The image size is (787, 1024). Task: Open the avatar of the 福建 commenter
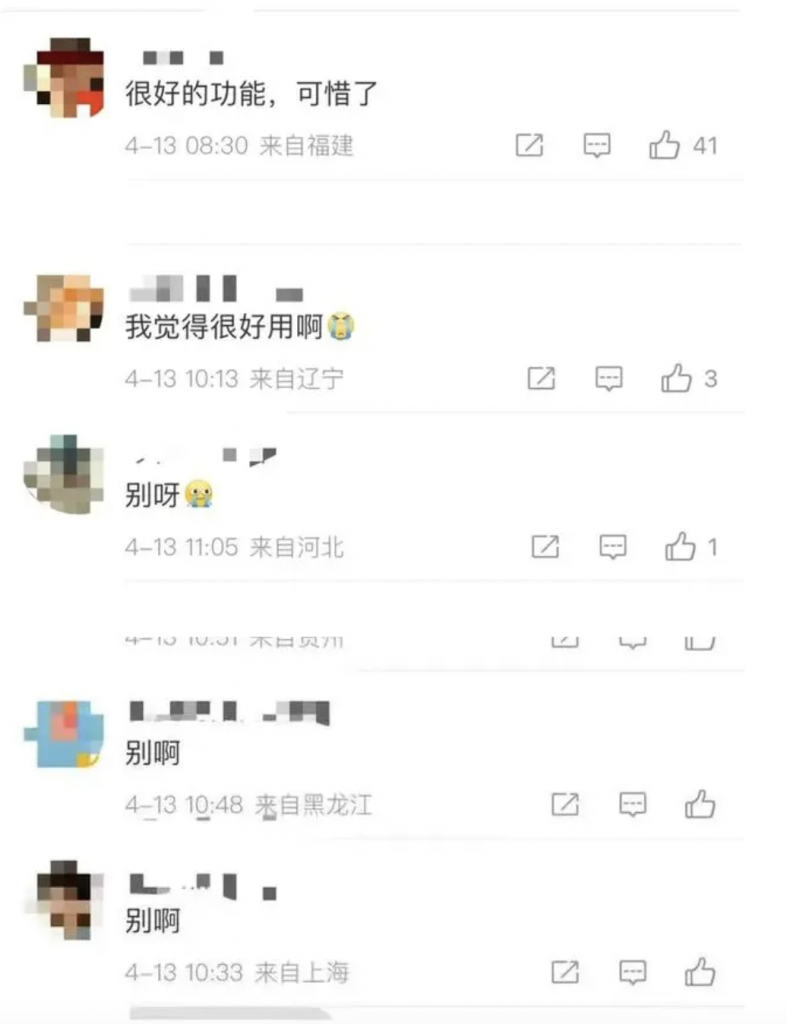click(63, 78)
